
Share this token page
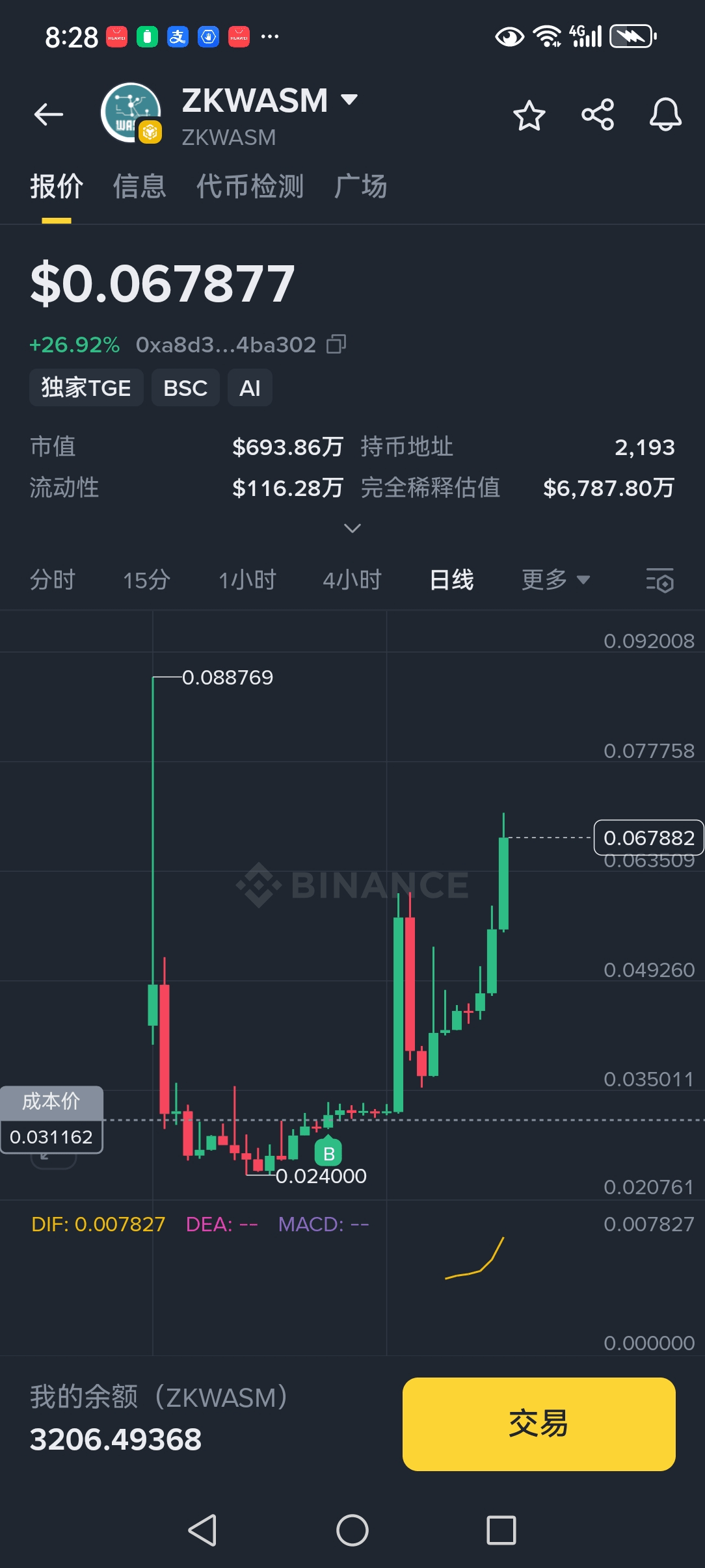click(598, 115)
